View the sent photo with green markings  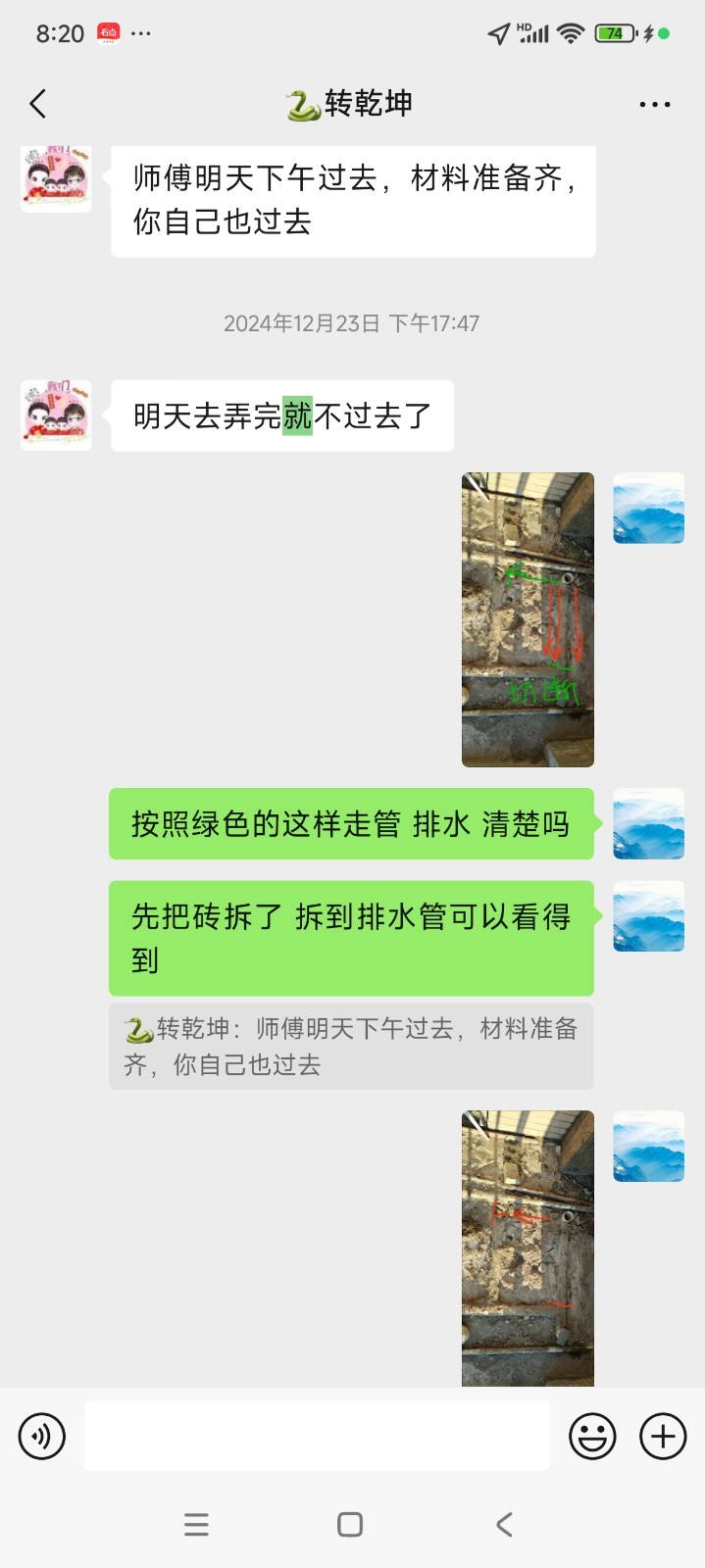click(x=528, y=619)
